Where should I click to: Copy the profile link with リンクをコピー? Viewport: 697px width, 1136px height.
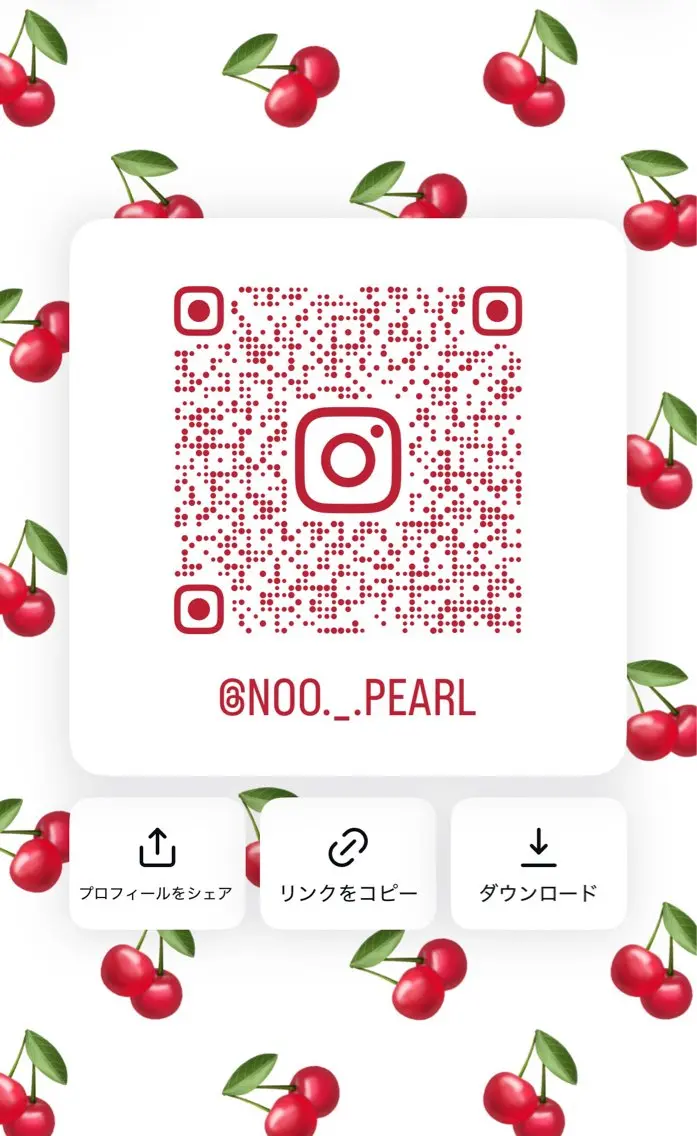(348, 863)
